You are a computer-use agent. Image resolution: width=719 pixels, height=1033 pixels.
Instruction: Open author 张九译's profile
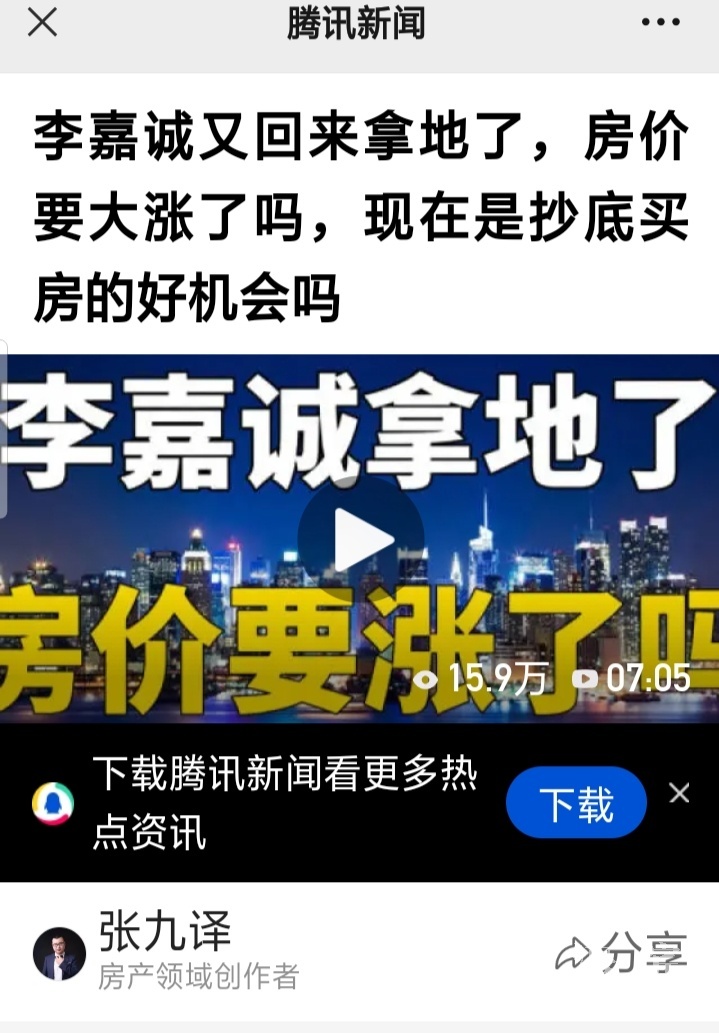point(60,953)
